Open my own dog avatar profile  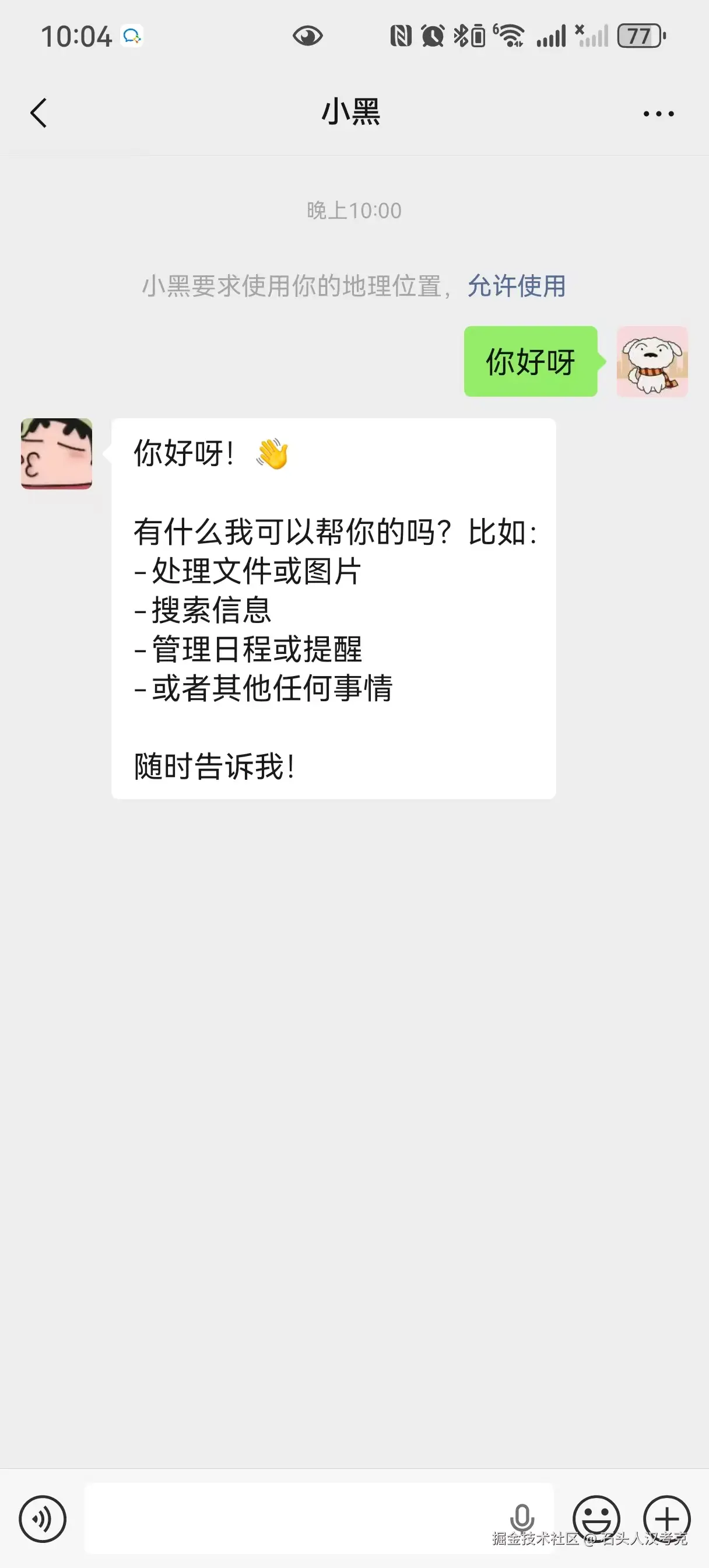pos(652,362)
